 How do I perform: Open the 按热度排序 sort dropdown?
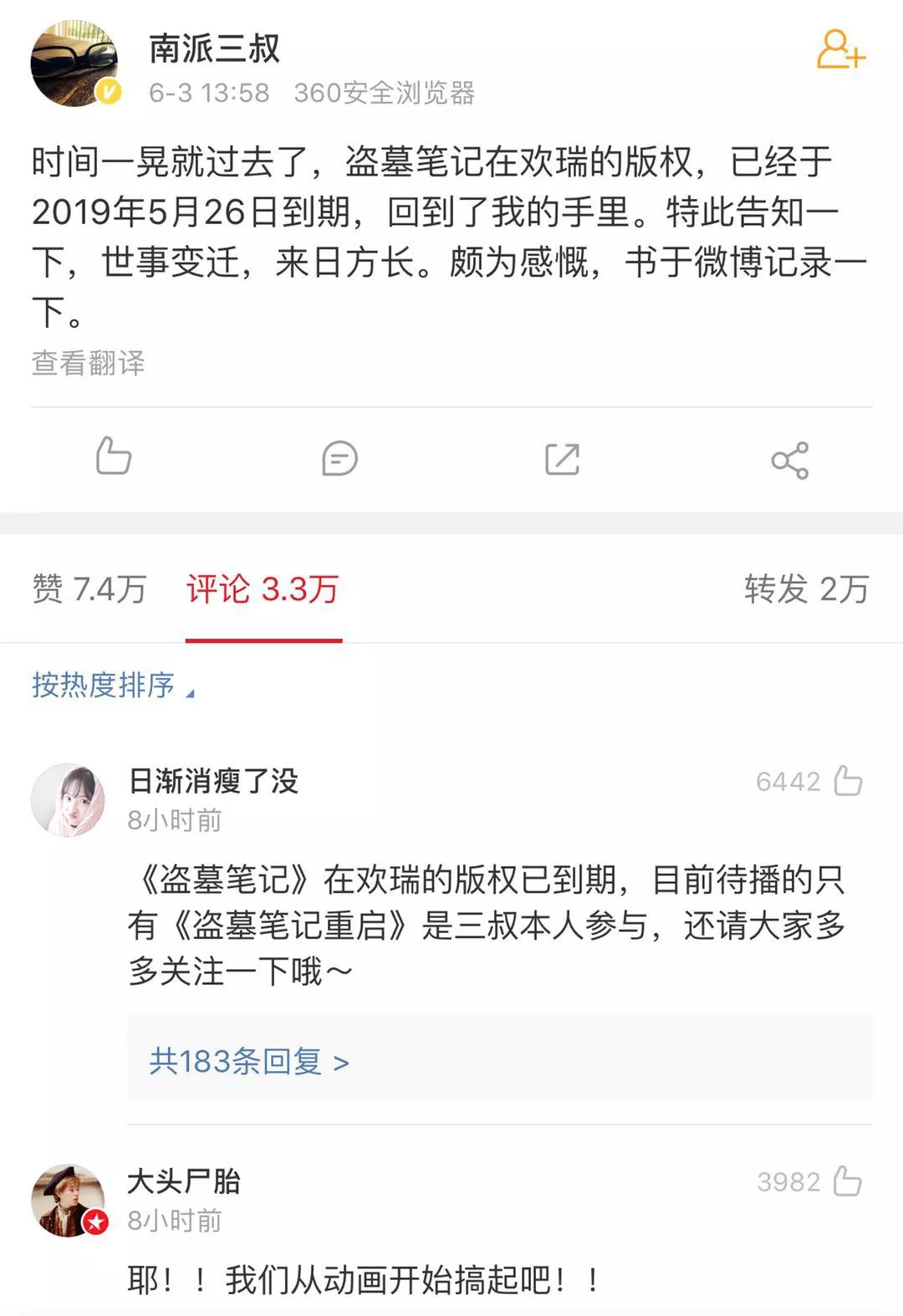click(113, 686)
